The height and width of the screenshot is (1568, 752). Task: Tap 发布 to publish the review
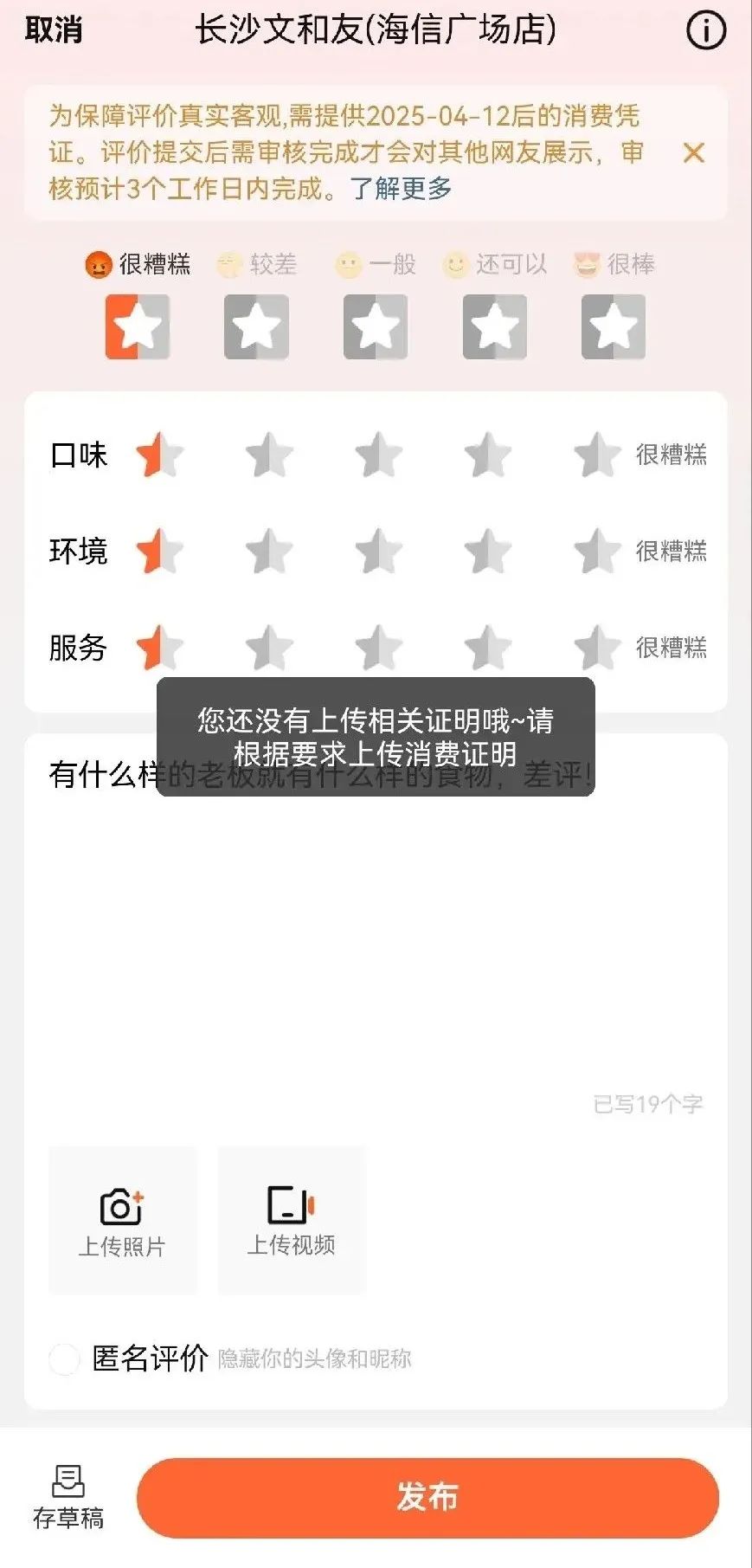click(x=427, y=1497)
